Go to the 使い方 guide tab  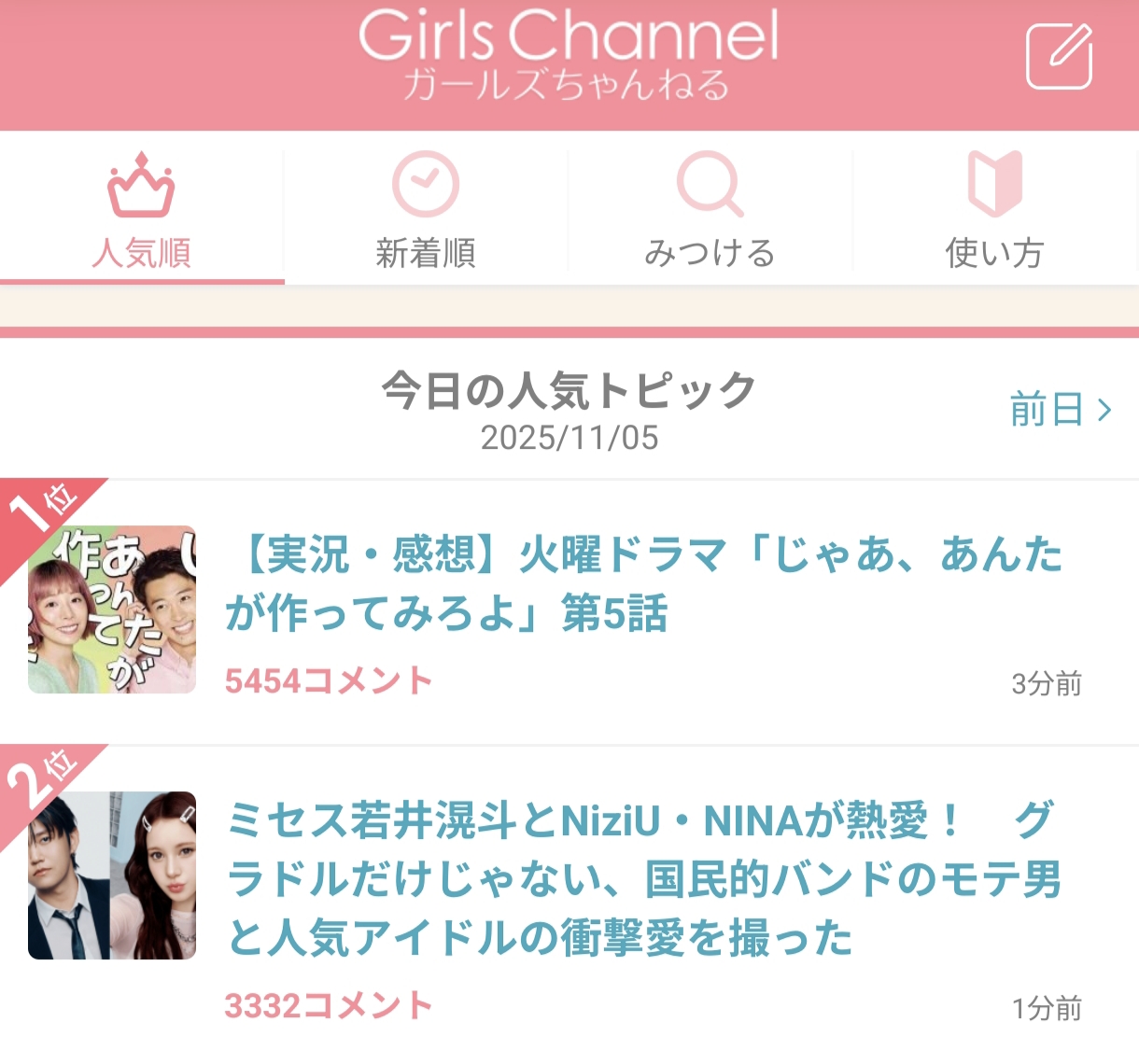994,211
